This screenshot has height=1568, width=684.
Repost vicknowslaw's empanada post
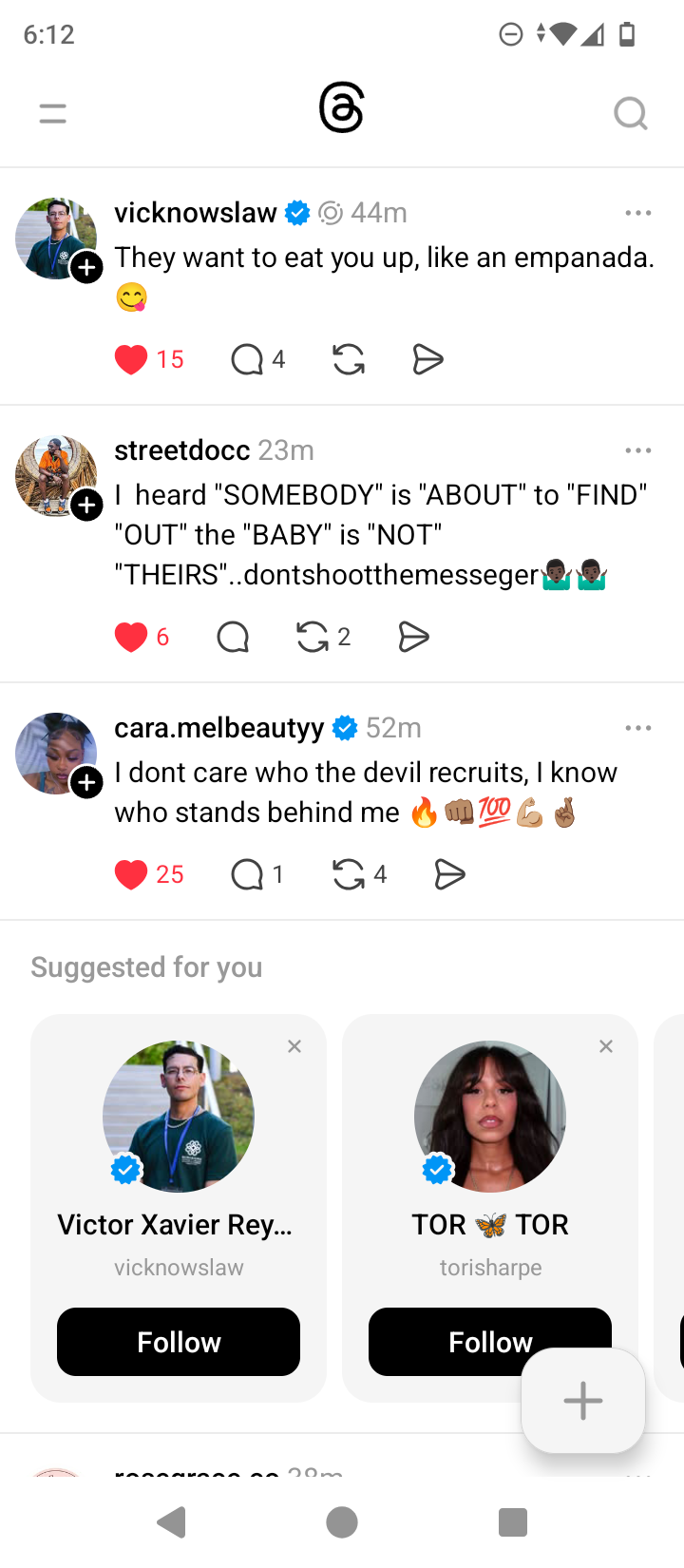349,359
